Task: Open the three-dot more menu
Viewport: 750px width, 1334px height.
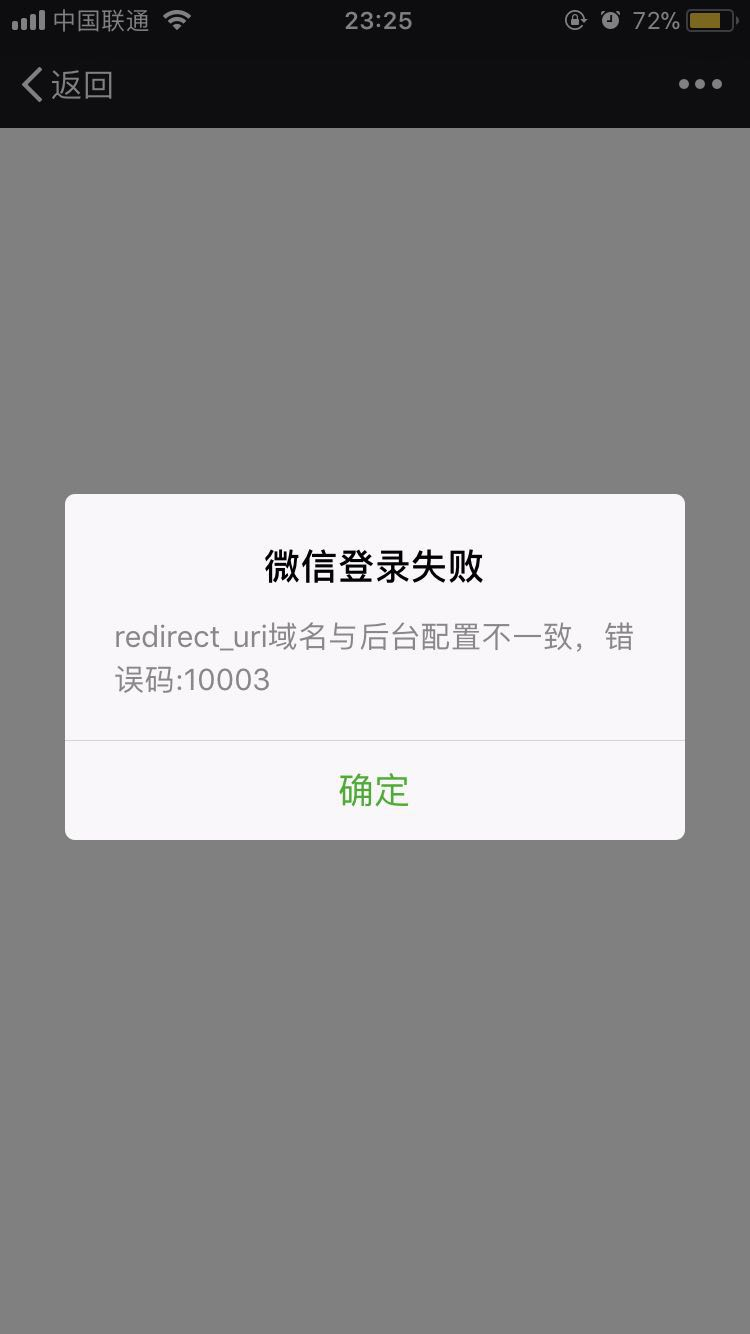Action: [700, 85]
